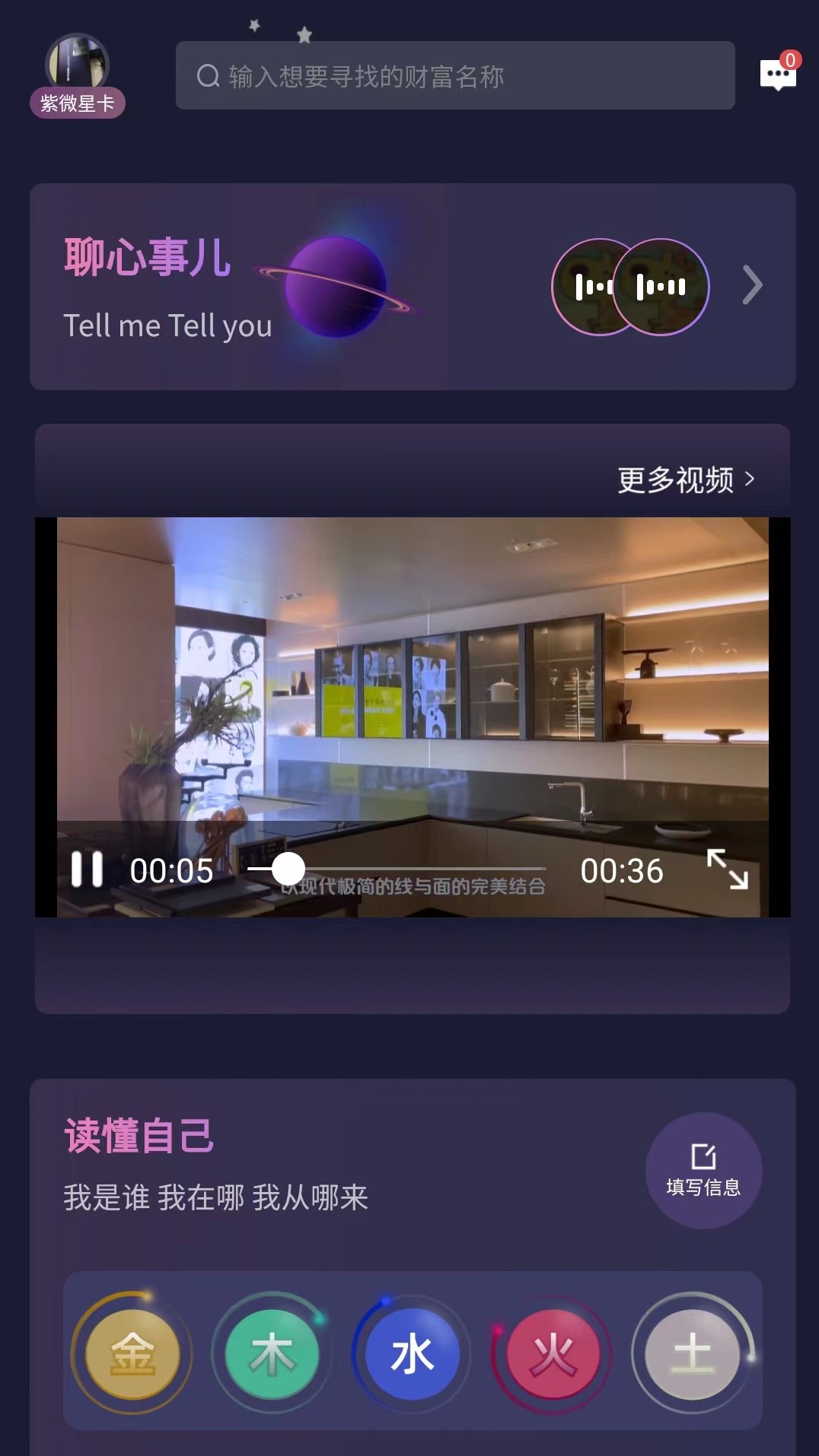This screenshot has width=819, height=1456.
Task: Open the 更多视频 link
Action: pos(676,480)
